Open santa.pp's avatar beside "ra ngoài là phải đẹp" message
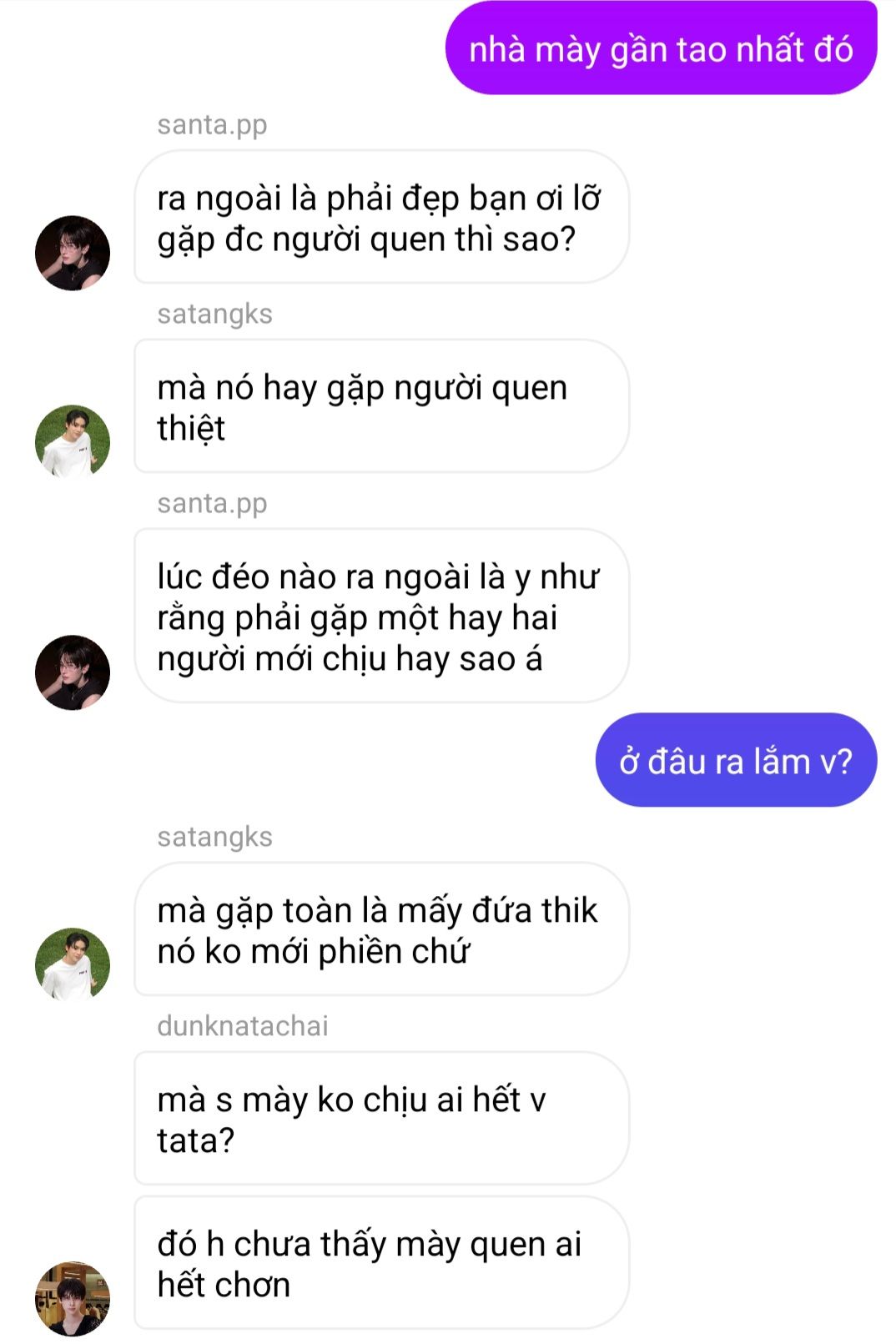 pyautogui.click(x=73, y=253)
